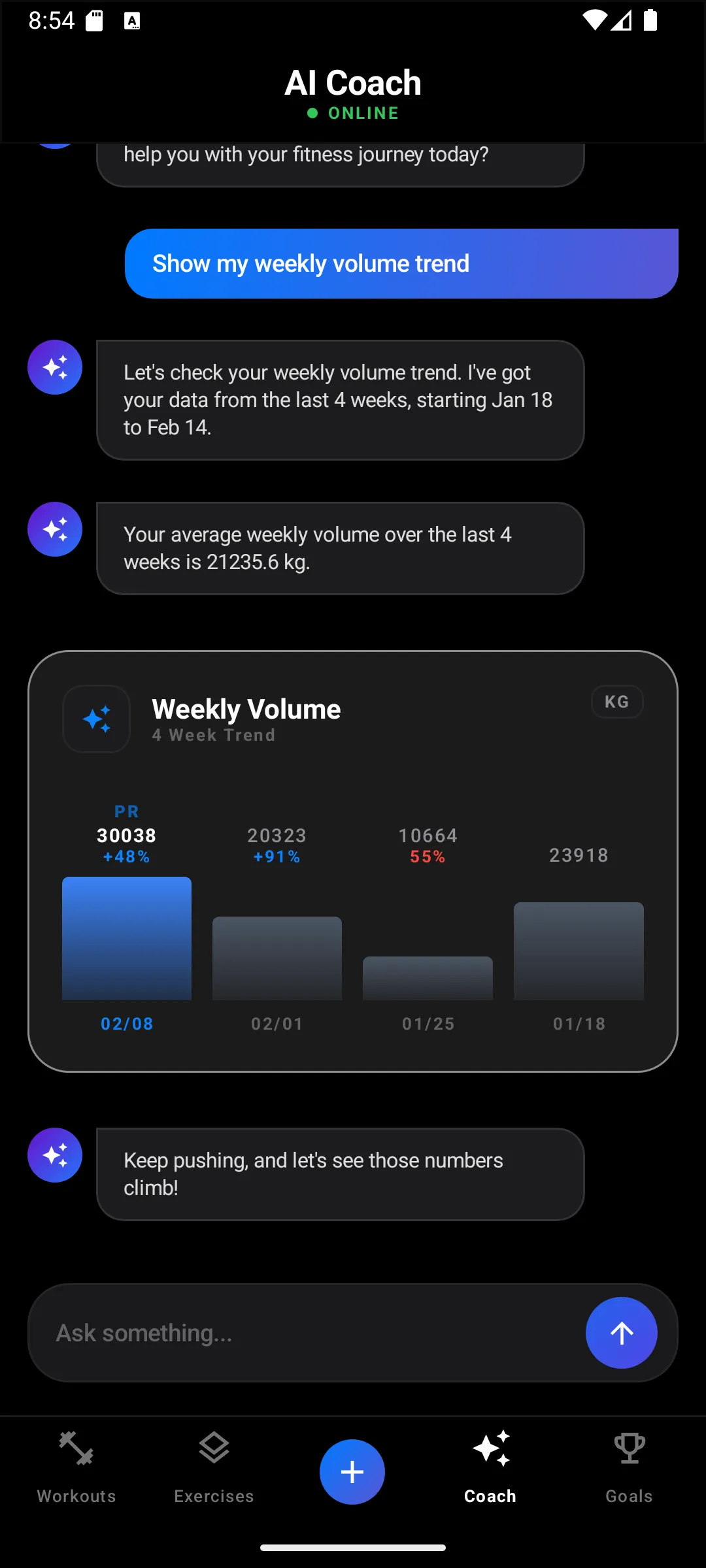The image size is (706, 1568).
Task: Switch to the Coach tab
Action: tap(490, 1470)
